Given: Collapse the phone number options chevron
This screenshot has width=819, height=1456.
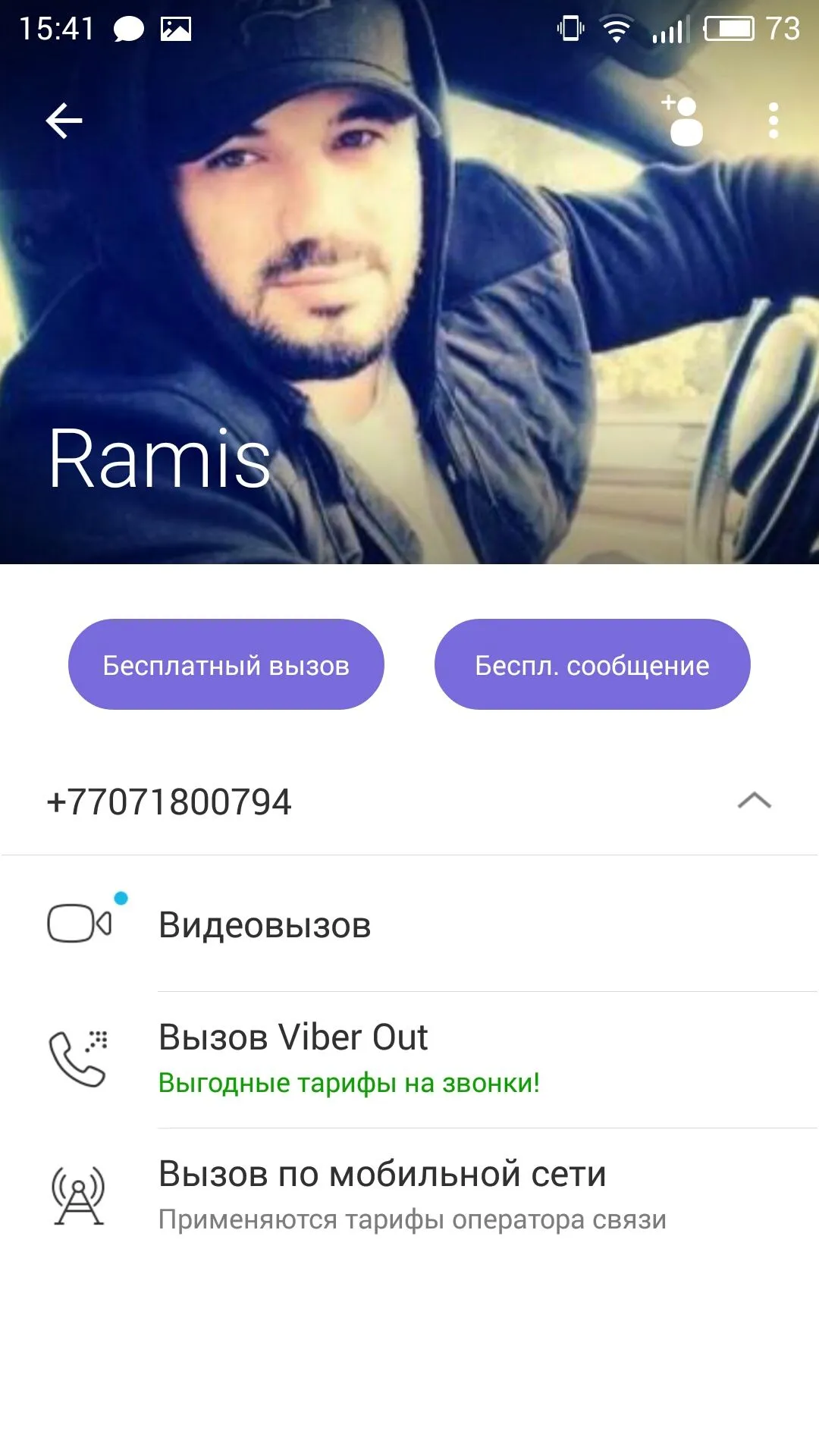Looking at the screenshot, I should tap(754, 801).
